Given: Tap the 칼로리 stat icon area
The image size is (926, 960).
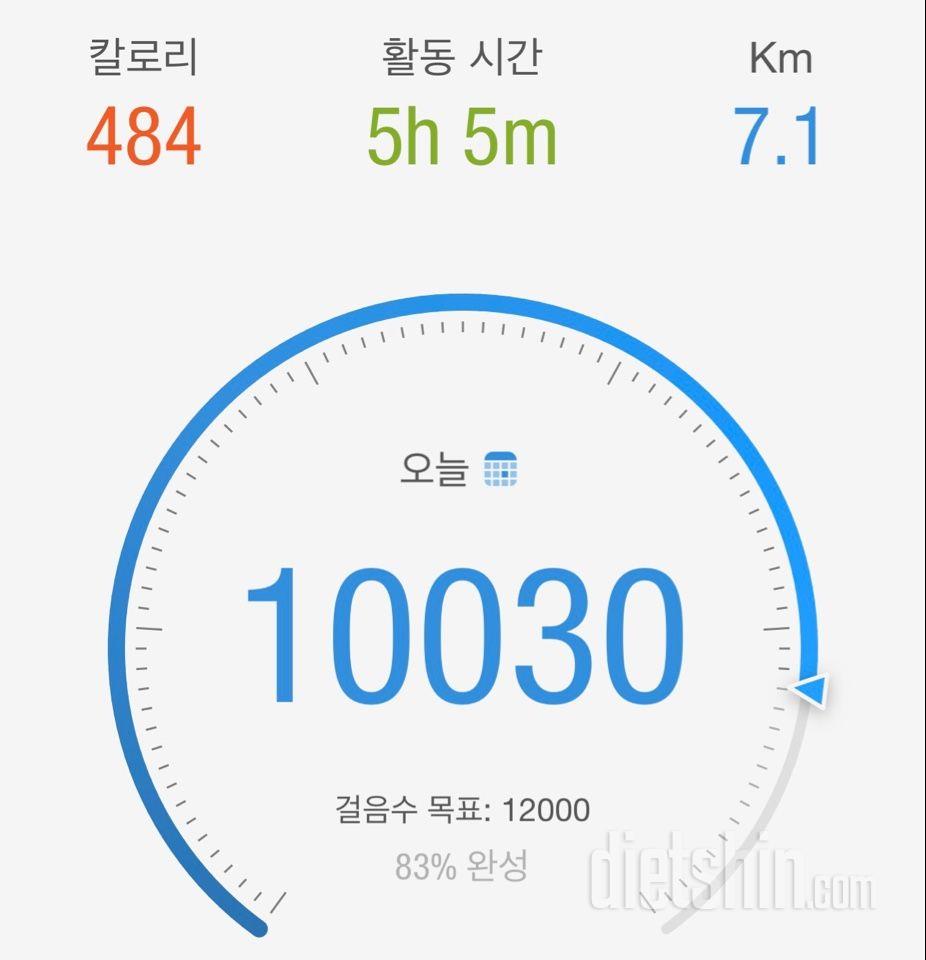Looking at the screenshot, I should (x=144, y=58).
